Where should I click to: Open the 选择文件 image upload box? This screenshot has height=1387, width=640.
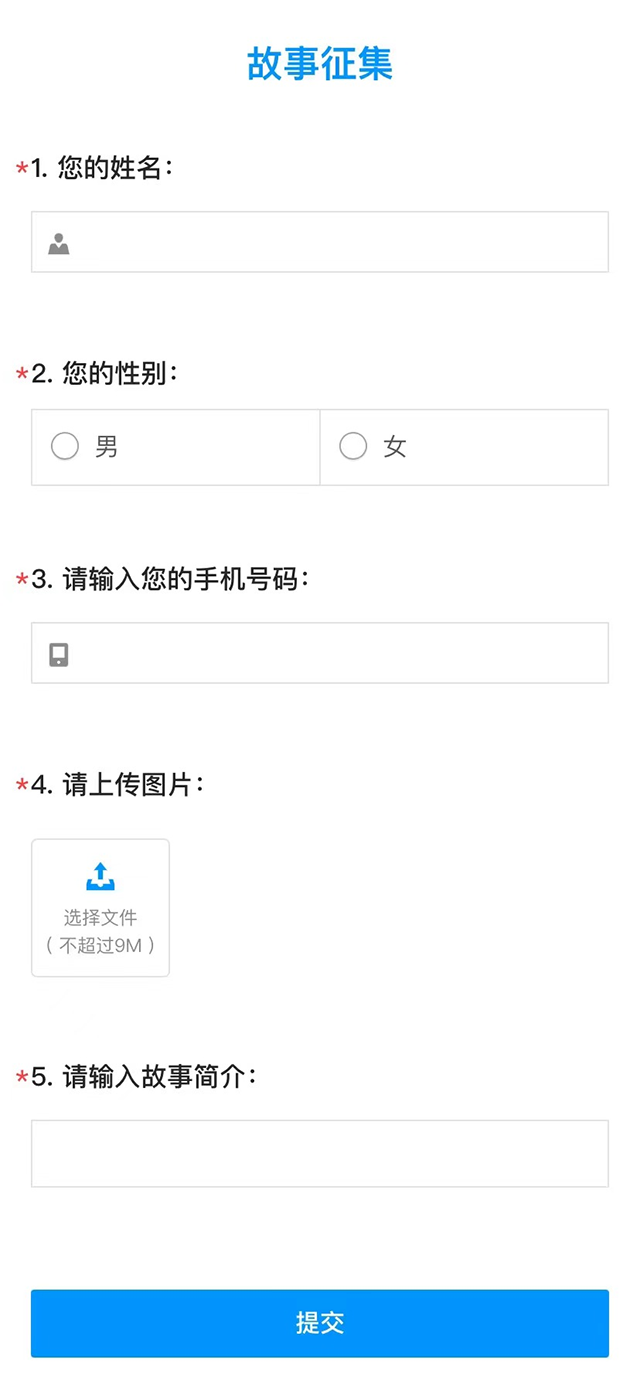click(x=100, y=907)
